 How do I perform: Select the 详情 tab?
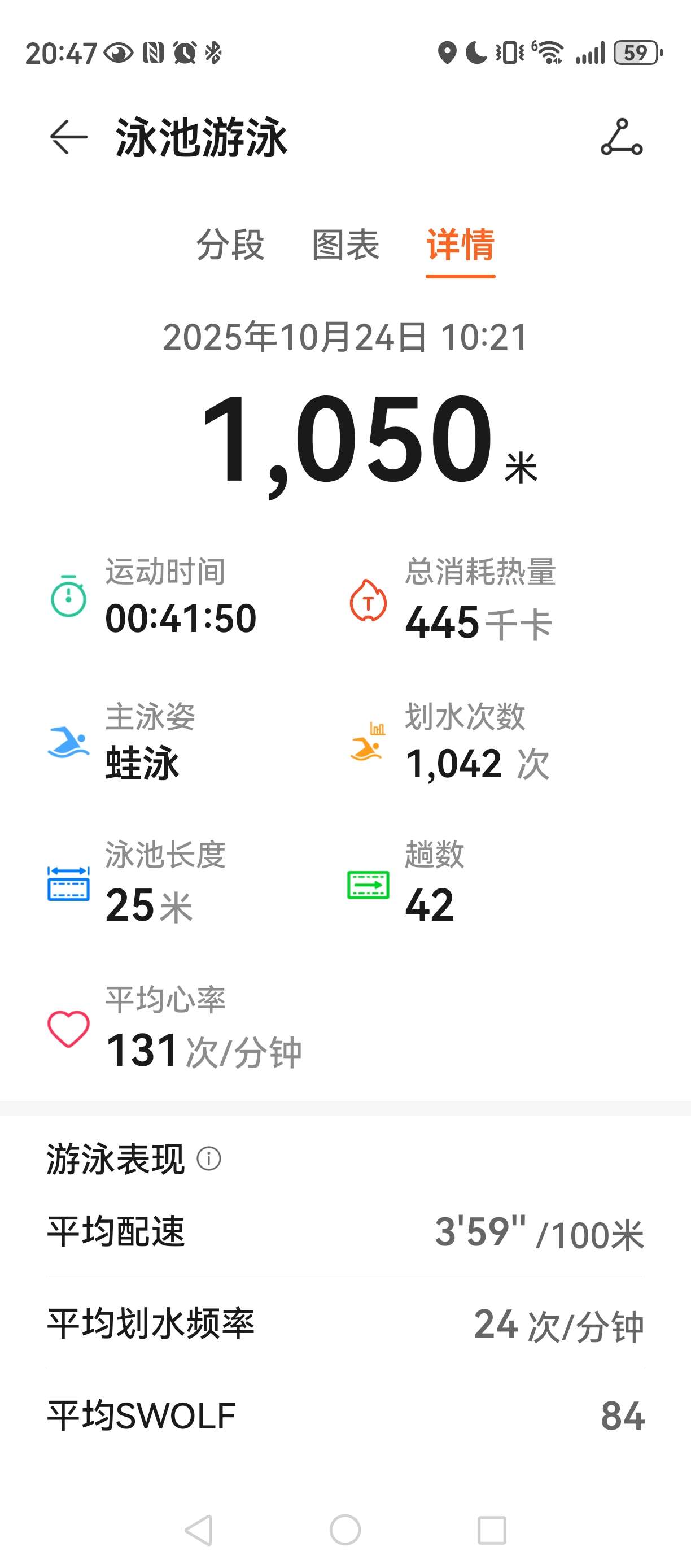pos(460,245)
